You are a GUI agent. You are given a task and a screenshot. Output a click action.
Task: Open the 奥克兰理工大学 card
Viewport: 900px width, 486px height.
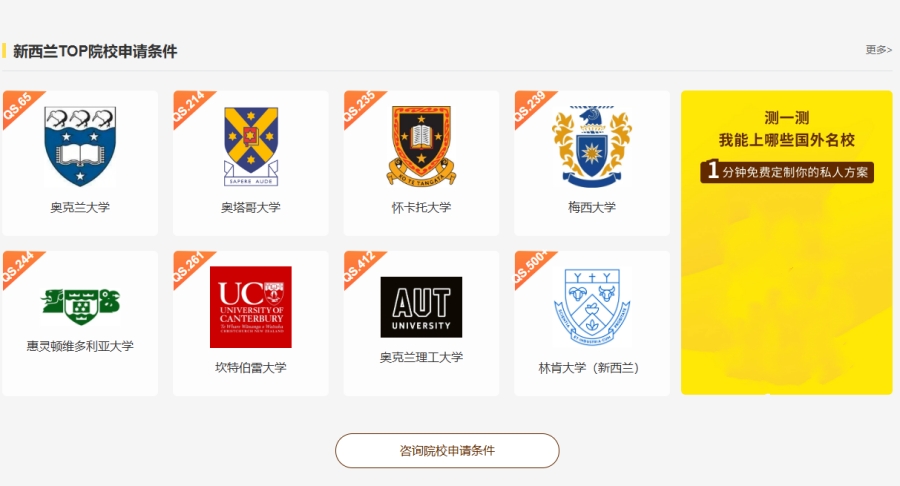pos(421,323)
